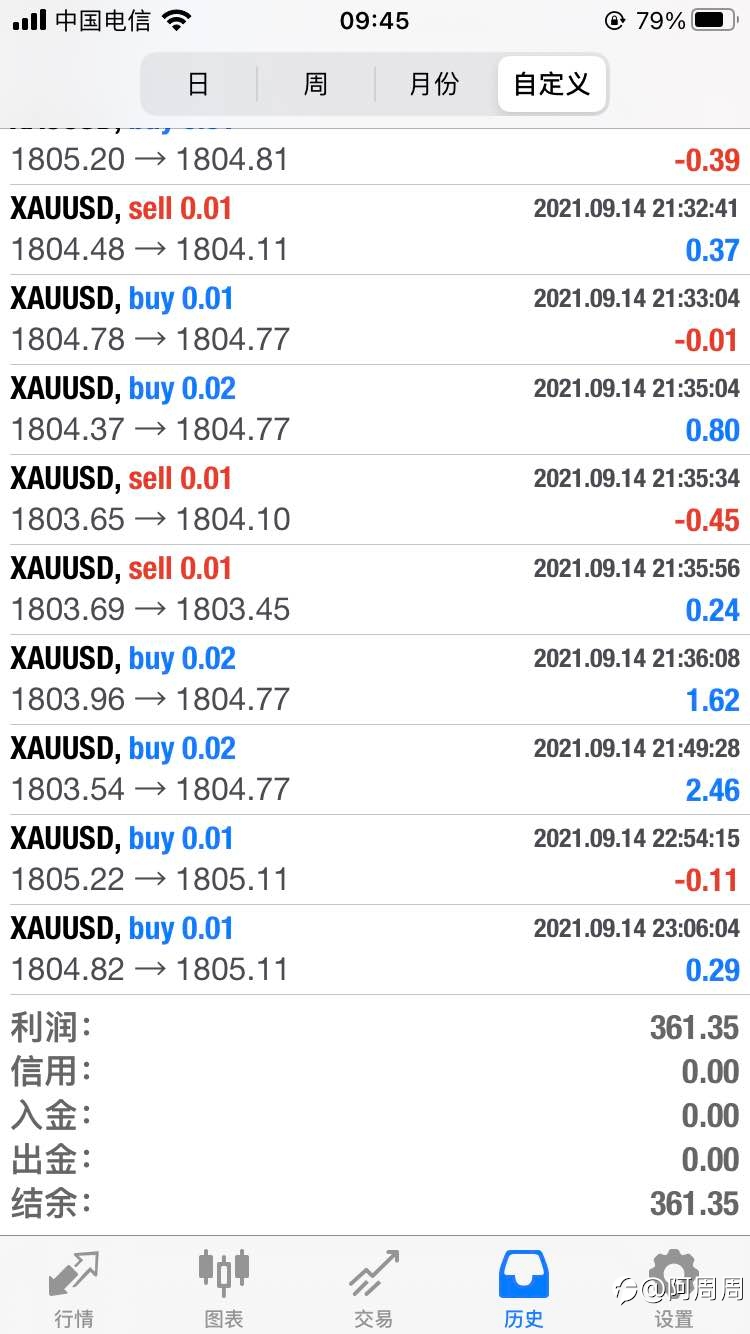This screenshot has height=1334, width=750.
Task: Open the 设置 settings tab
Action: pyautogui.click(x=674, y=1288)
